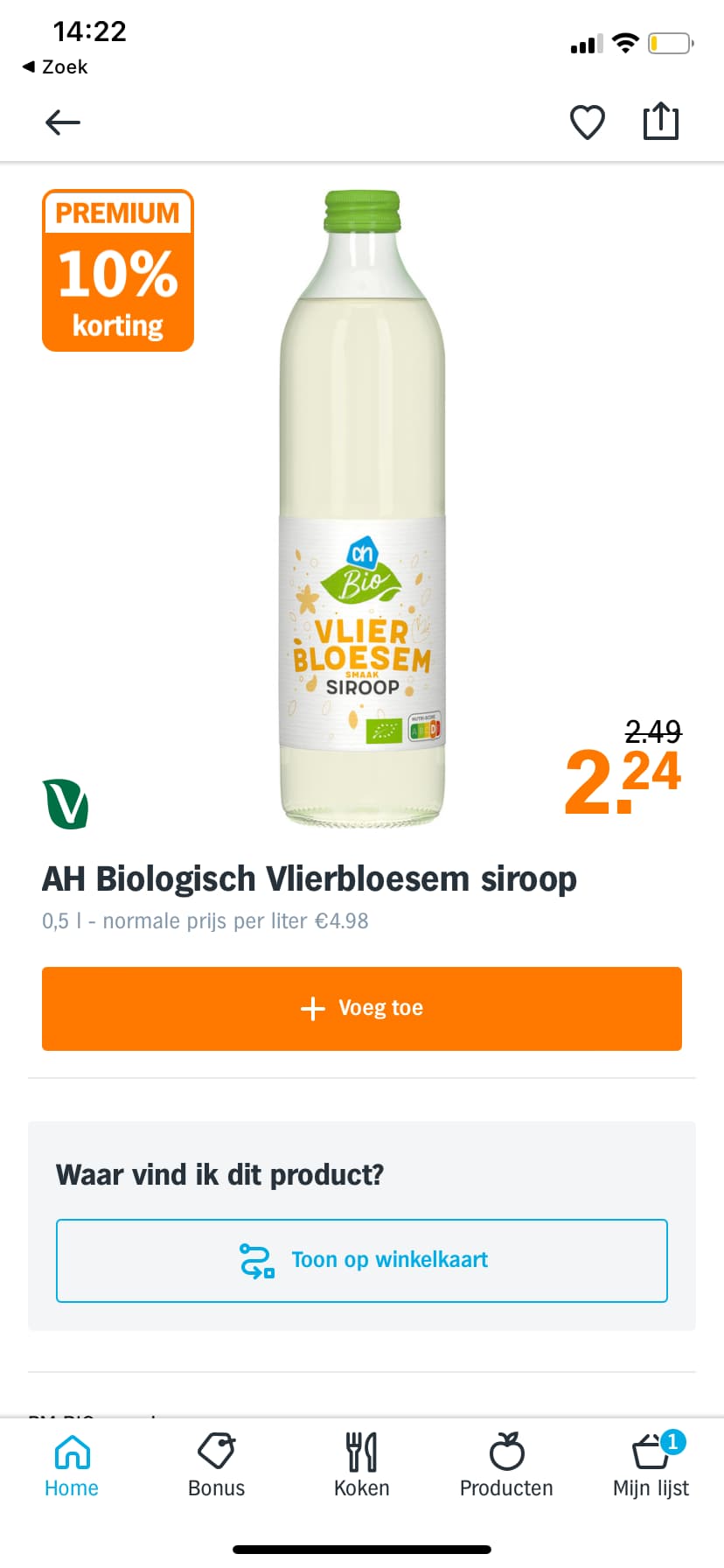724x1568 pixels.
Task: Return to Zoek via status bar link
Action: click(54, 66)
